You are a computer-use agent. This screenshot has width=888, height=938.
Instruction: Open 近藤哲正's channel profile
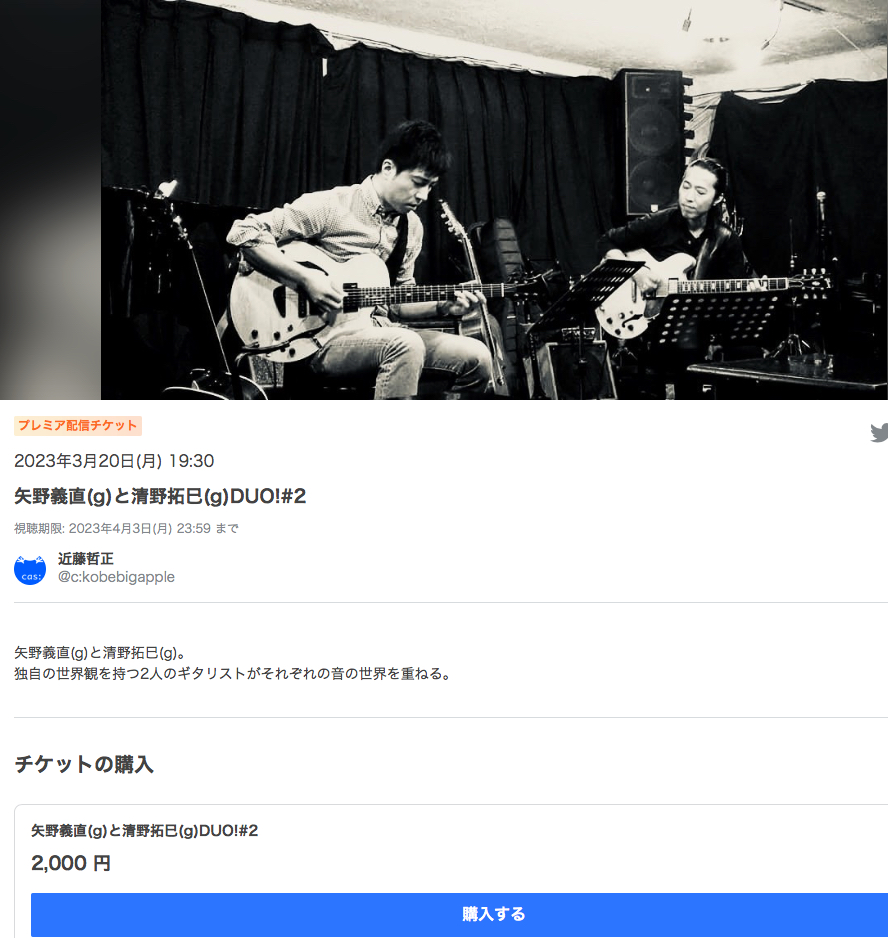point(86,559)
